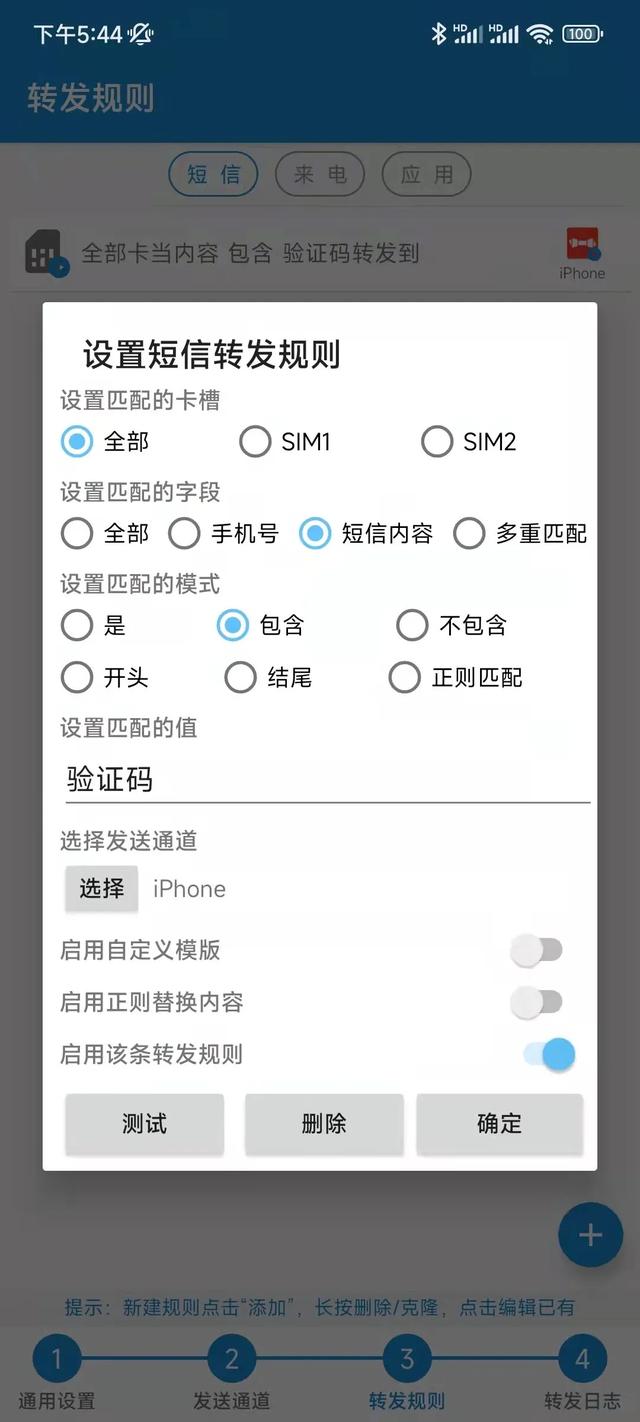Viewport: 640px width, 1422px height.
Task: Select the SIM2 card slot option
Action: coord(468,441)
